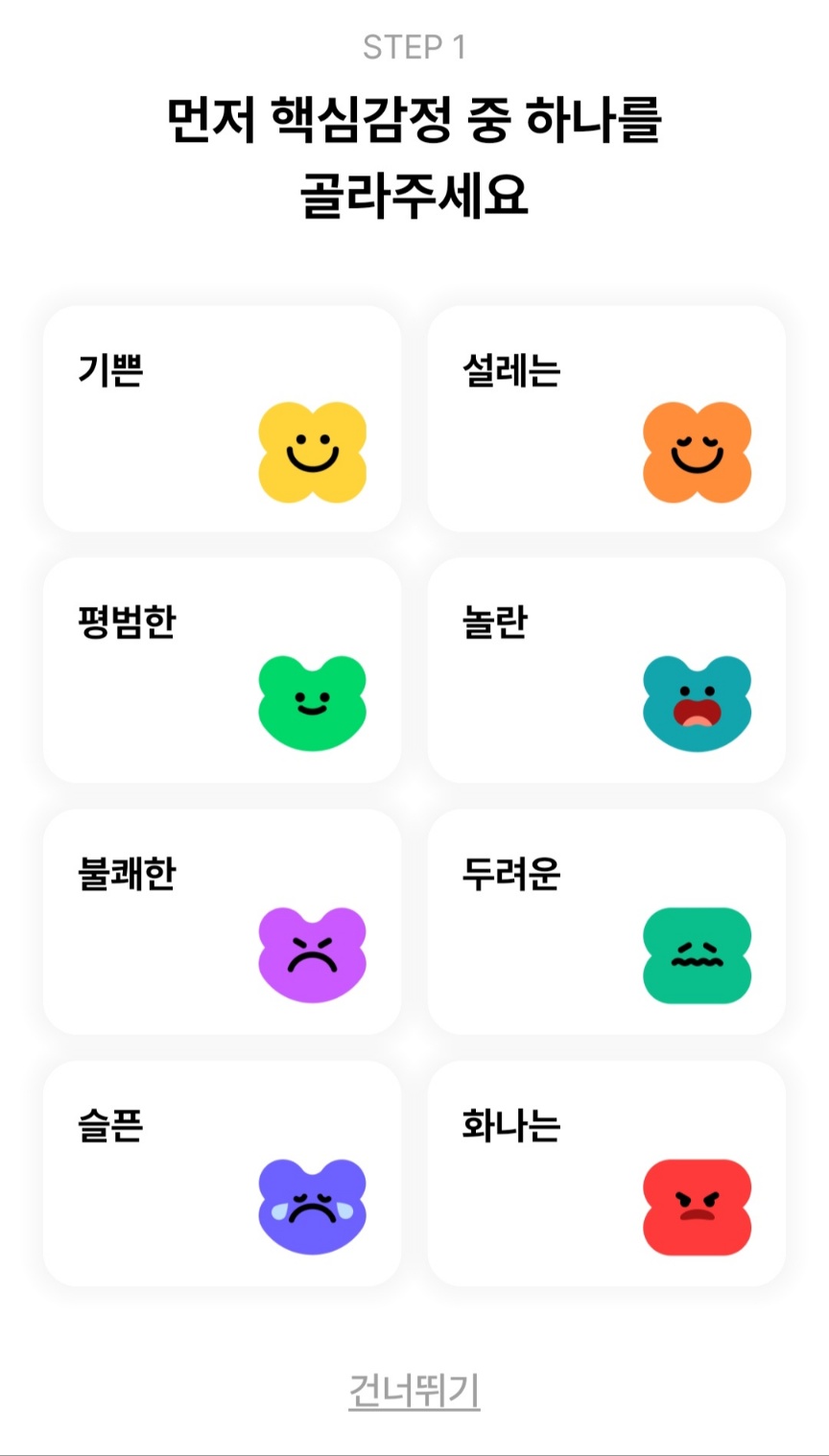This screenshot has height=1456, width=829.
Task: Select the 평범한 emotion card
Action: (222, 669)
